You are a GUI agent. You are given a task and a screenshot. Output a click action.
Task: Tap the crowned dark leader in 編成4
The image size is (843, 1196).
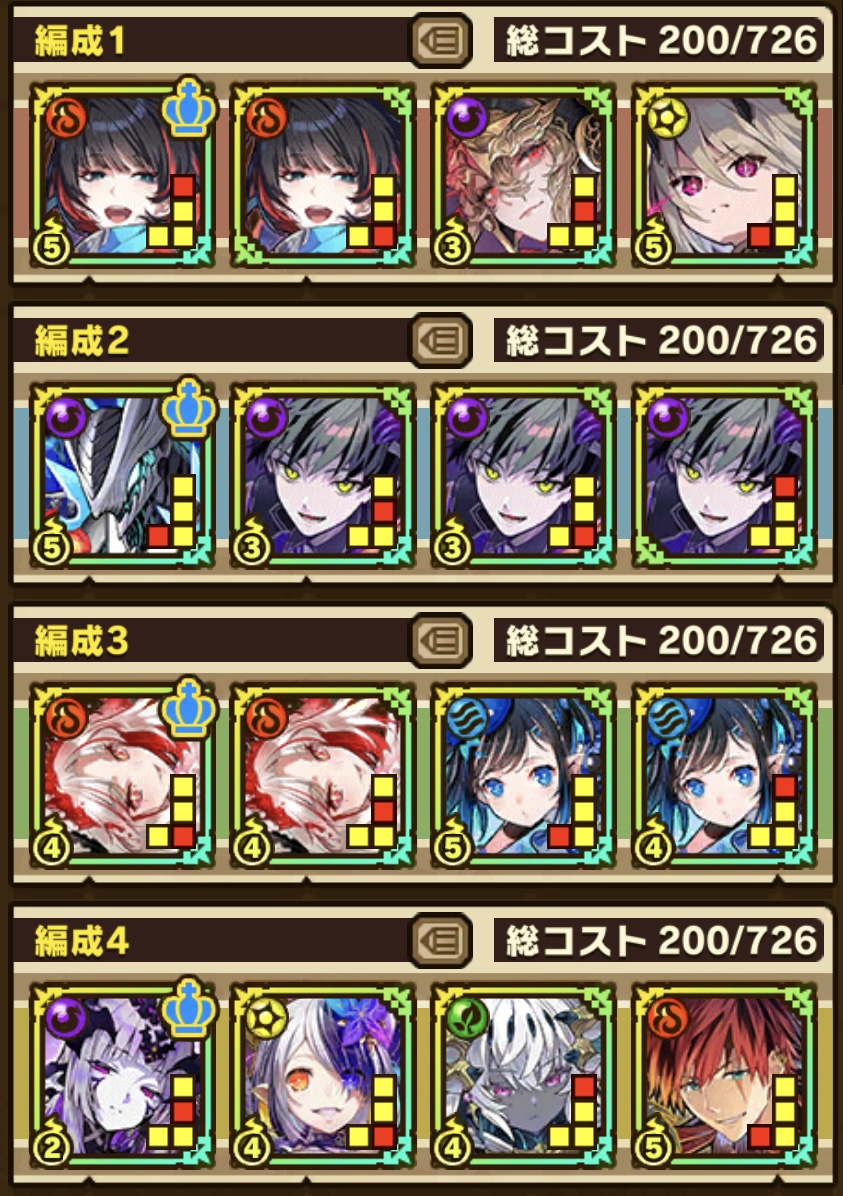point(122,1072)
